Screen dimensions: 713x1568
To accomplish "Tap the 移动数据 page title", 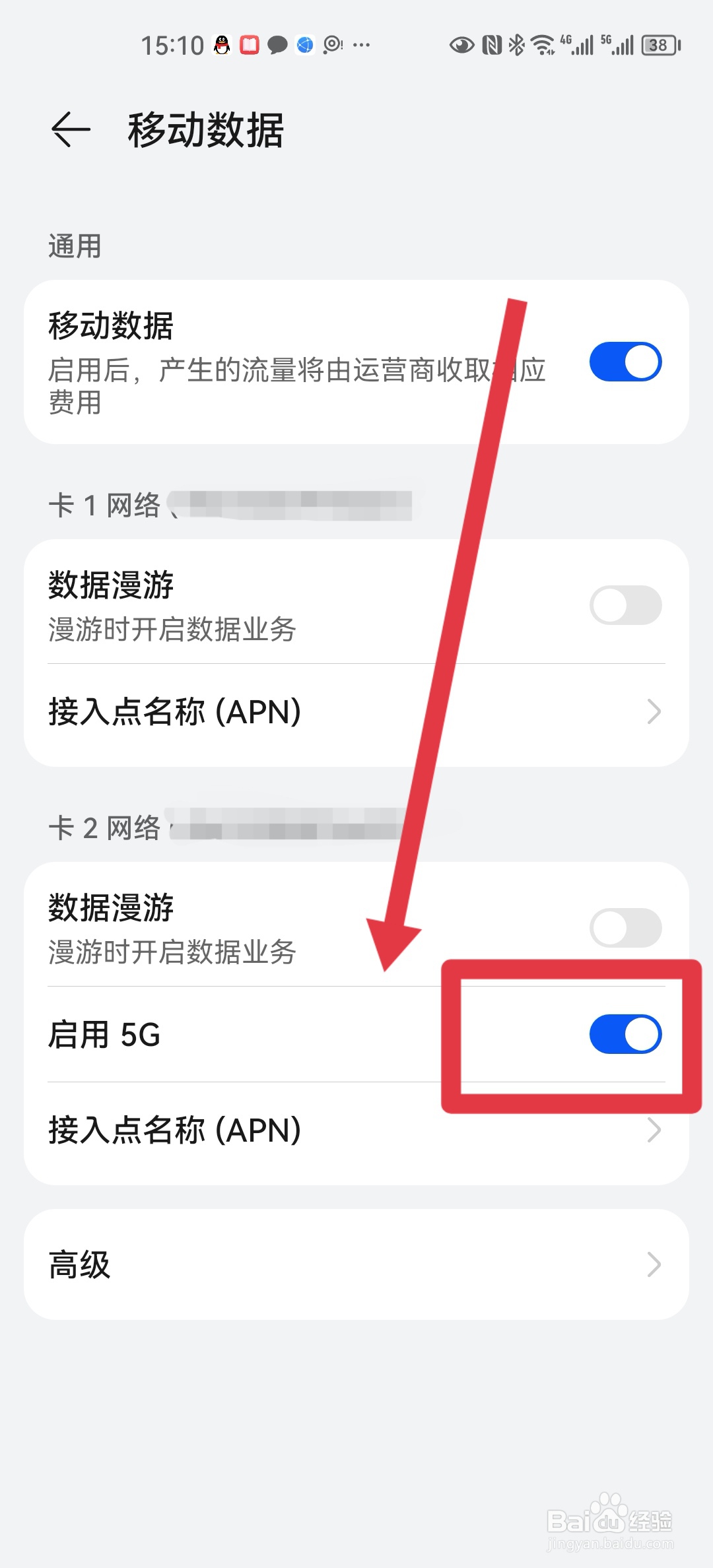I will coord(206,131).
